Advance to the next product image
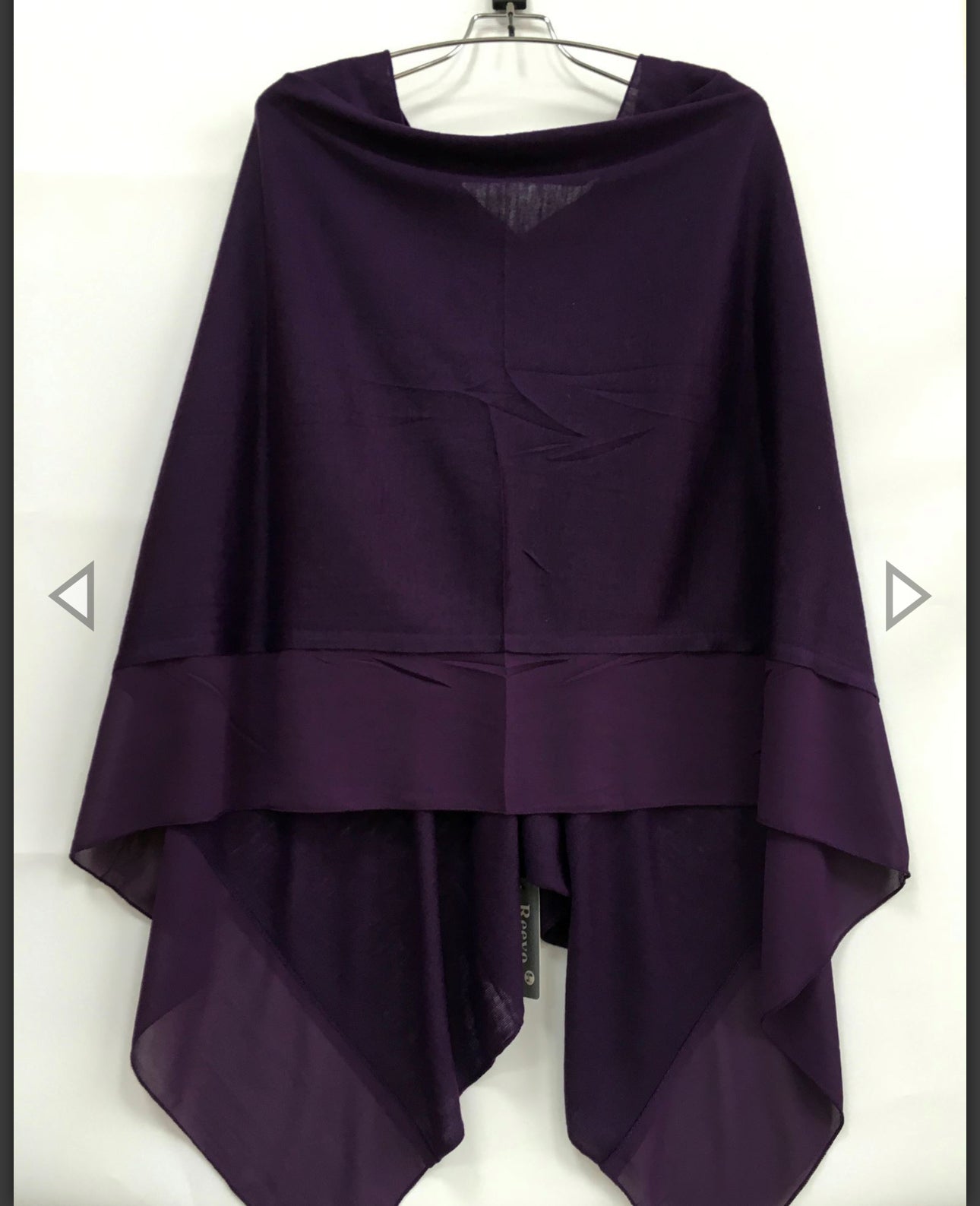The height and width of the screenshot is (1206, 980). [x=906, y=595]
